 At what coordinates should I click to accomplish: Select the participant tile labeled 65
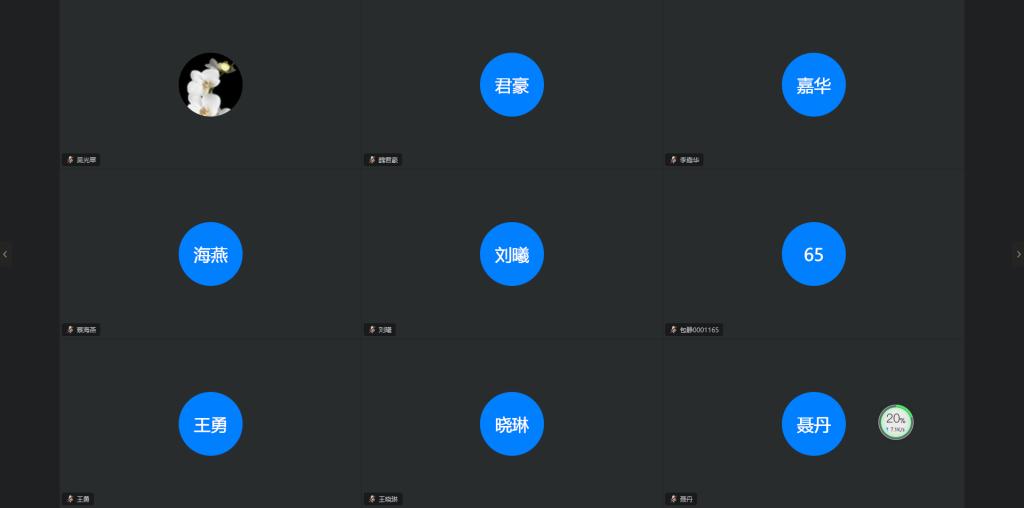814,254
